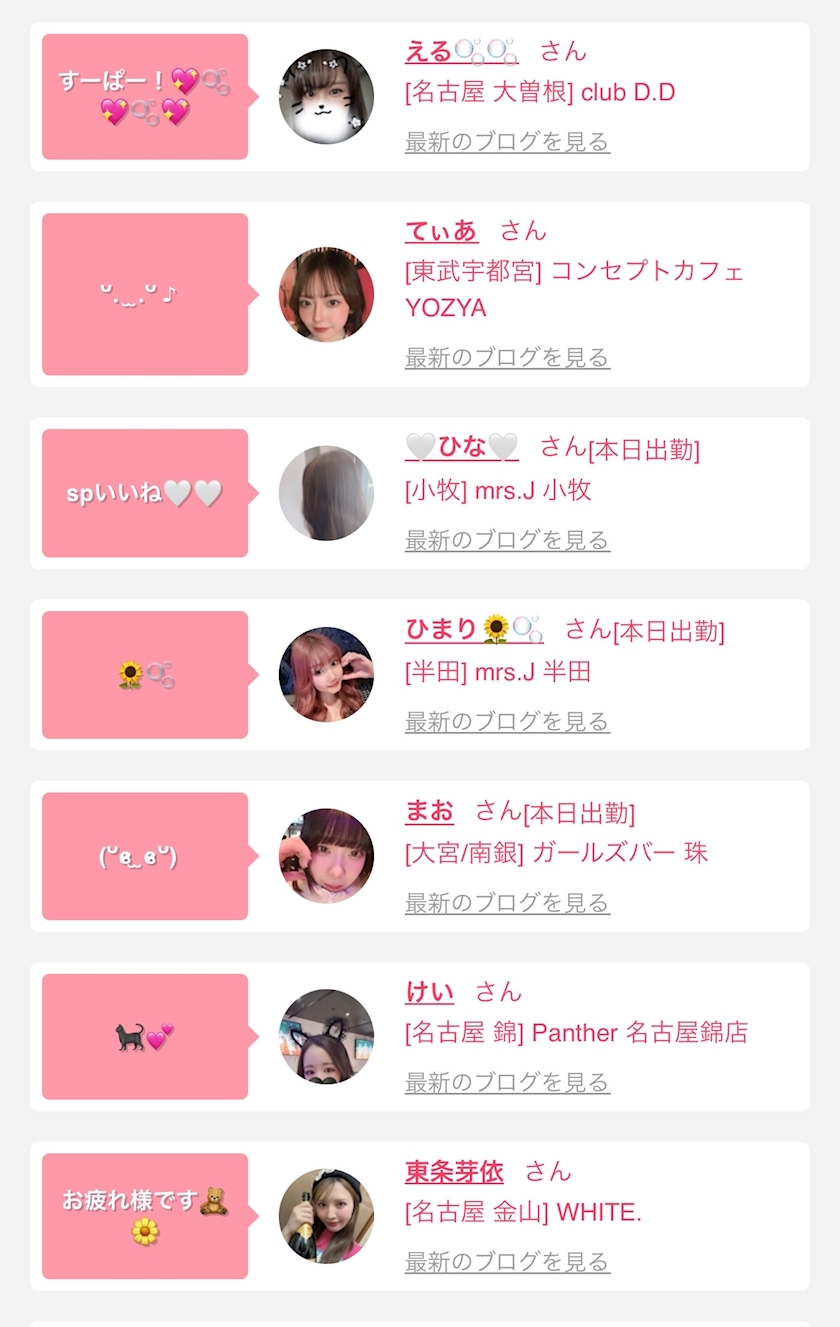The image size is (840, 1327).
Task: Tap てぃあ's round profile photo
Action: tap(326, 295)
